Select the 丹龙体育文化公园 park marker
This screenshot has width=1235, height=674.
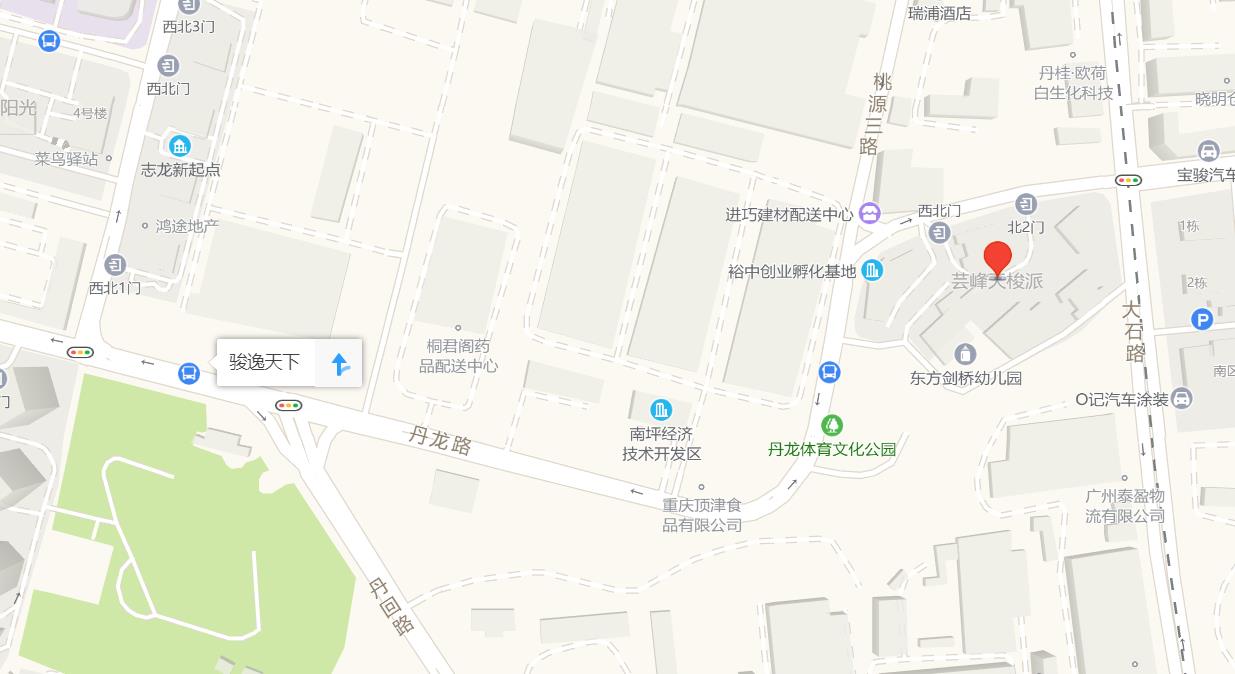pyautogui.click(x=831, y=426)
